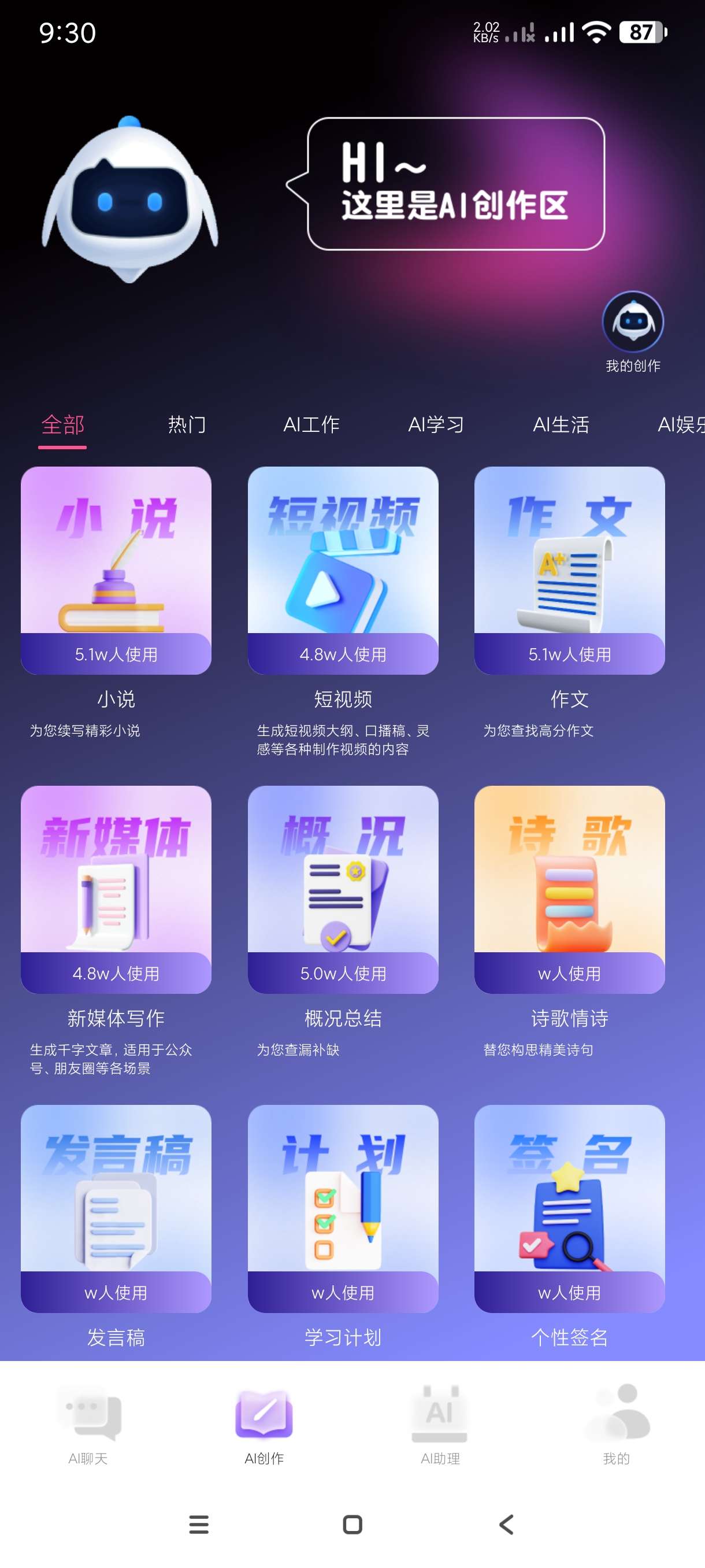Image resolution: width=705 pixels, height=1568 pixels.
Task: Open the 小说 writing card
Action: pos(116,570)
